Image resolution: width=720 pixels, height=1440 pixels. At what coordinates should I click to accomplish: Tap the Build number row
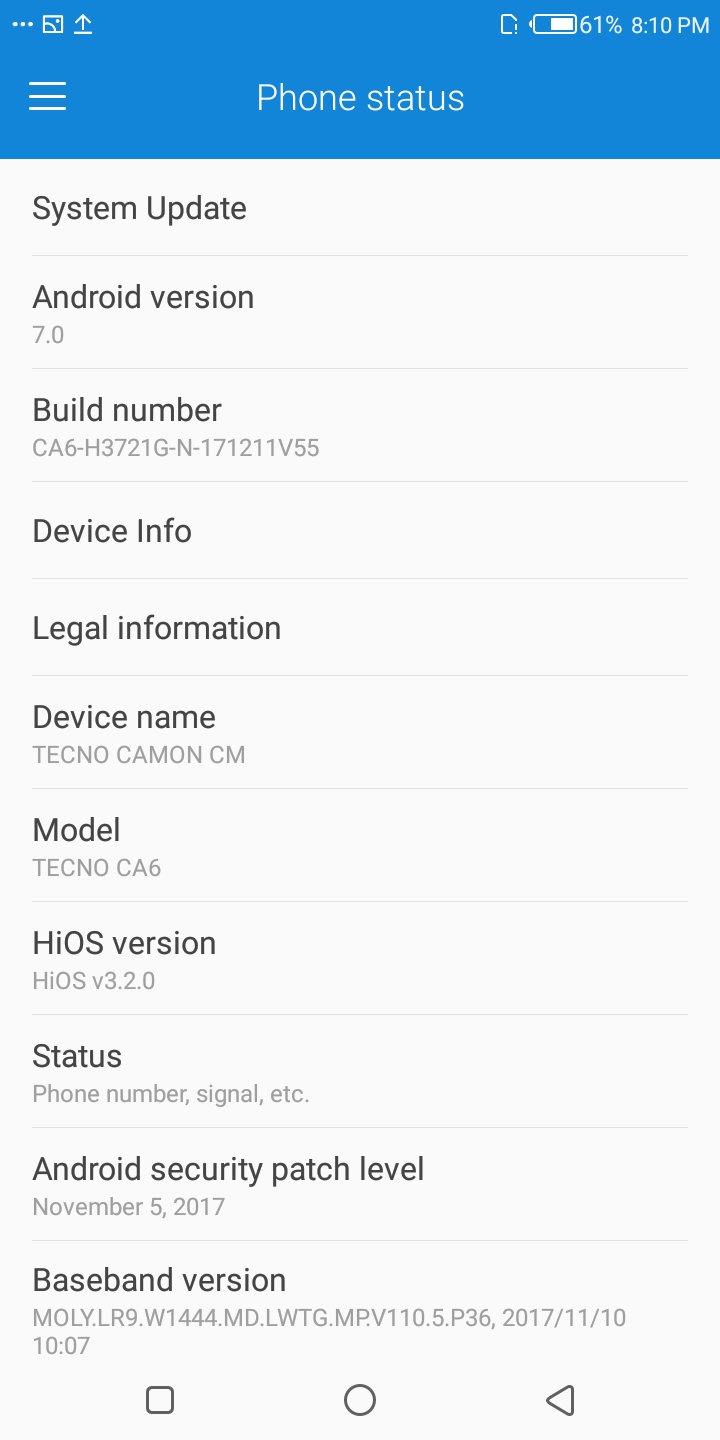[x=360, y=425]
